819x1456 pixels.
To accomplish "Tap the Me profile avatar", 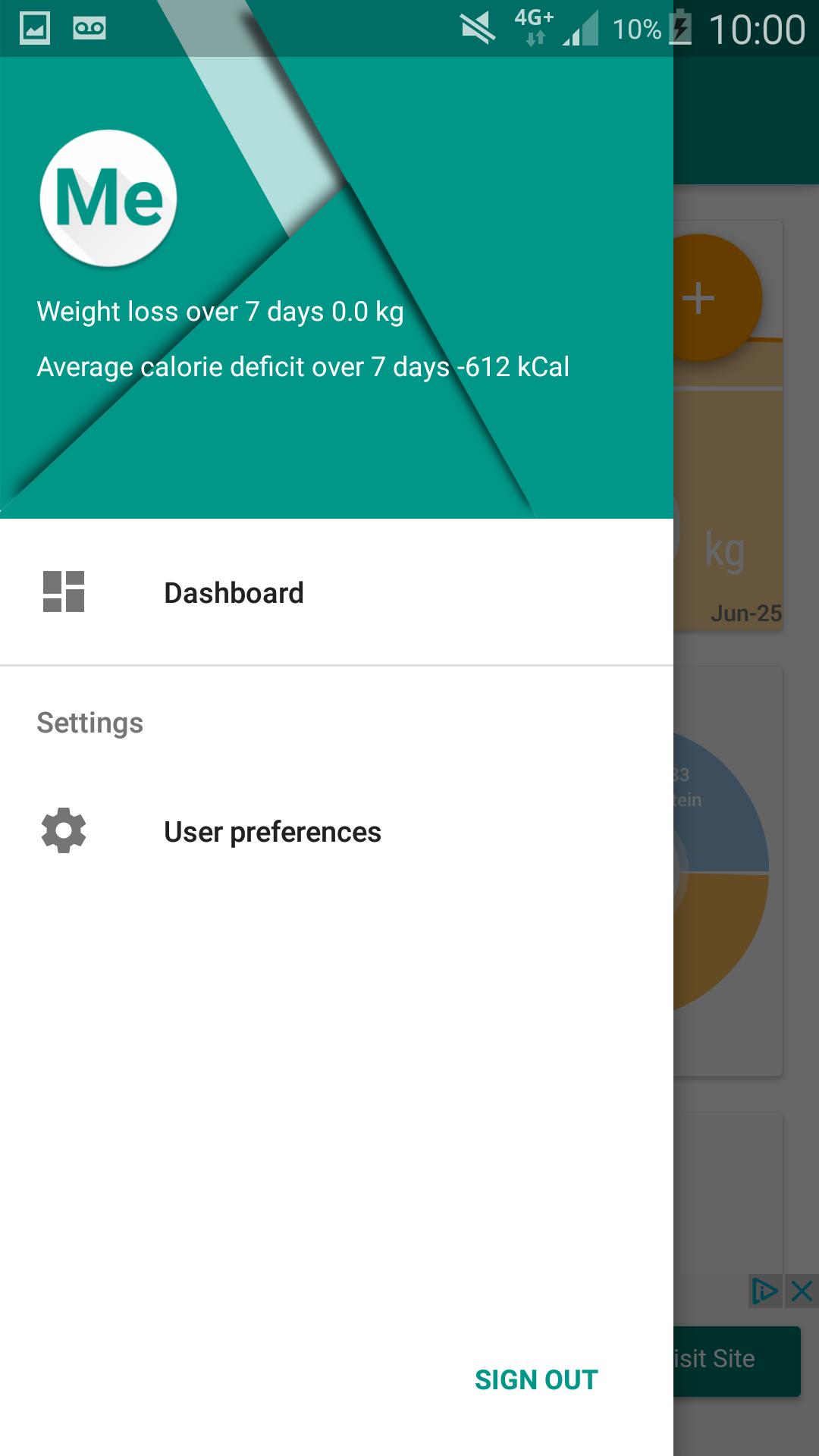I will (x=108, y=199).
